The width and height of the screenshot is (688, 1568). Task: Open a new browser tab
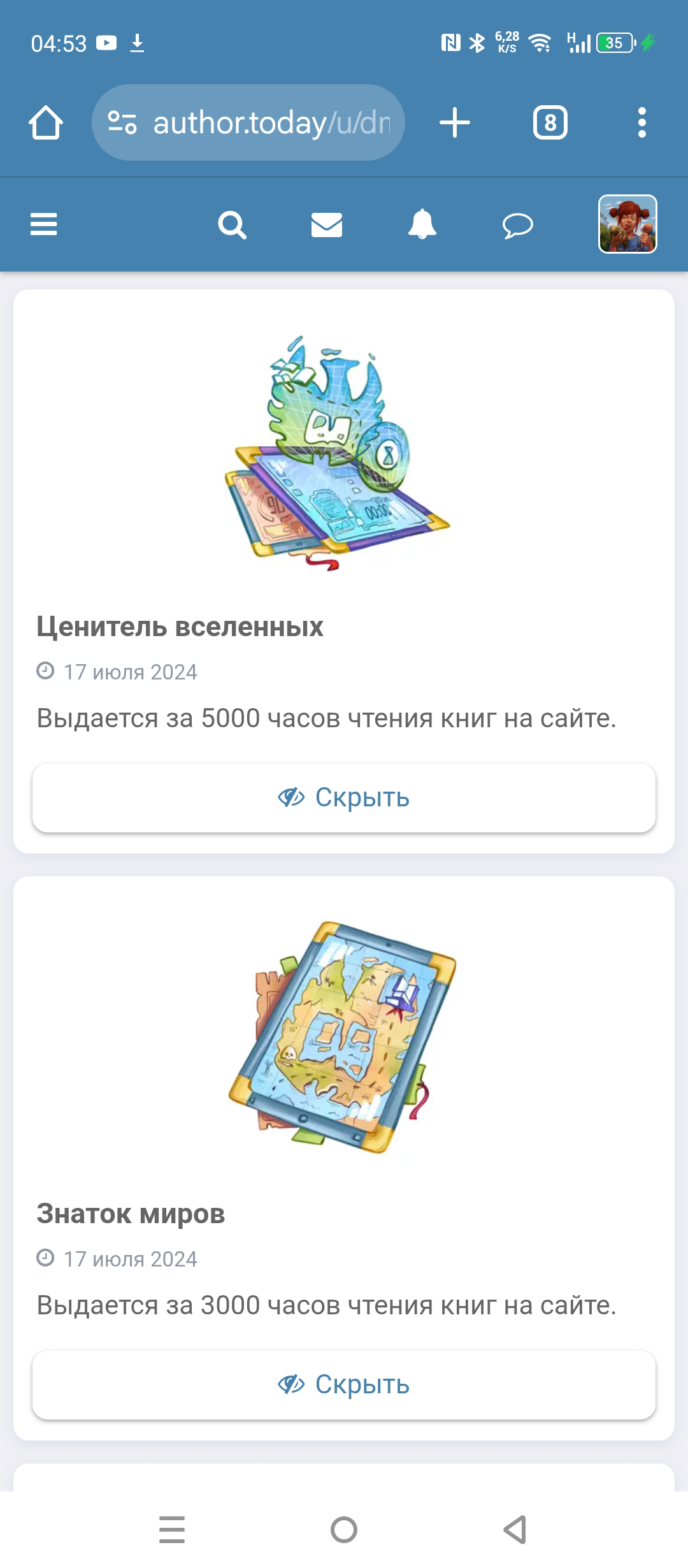455,122
